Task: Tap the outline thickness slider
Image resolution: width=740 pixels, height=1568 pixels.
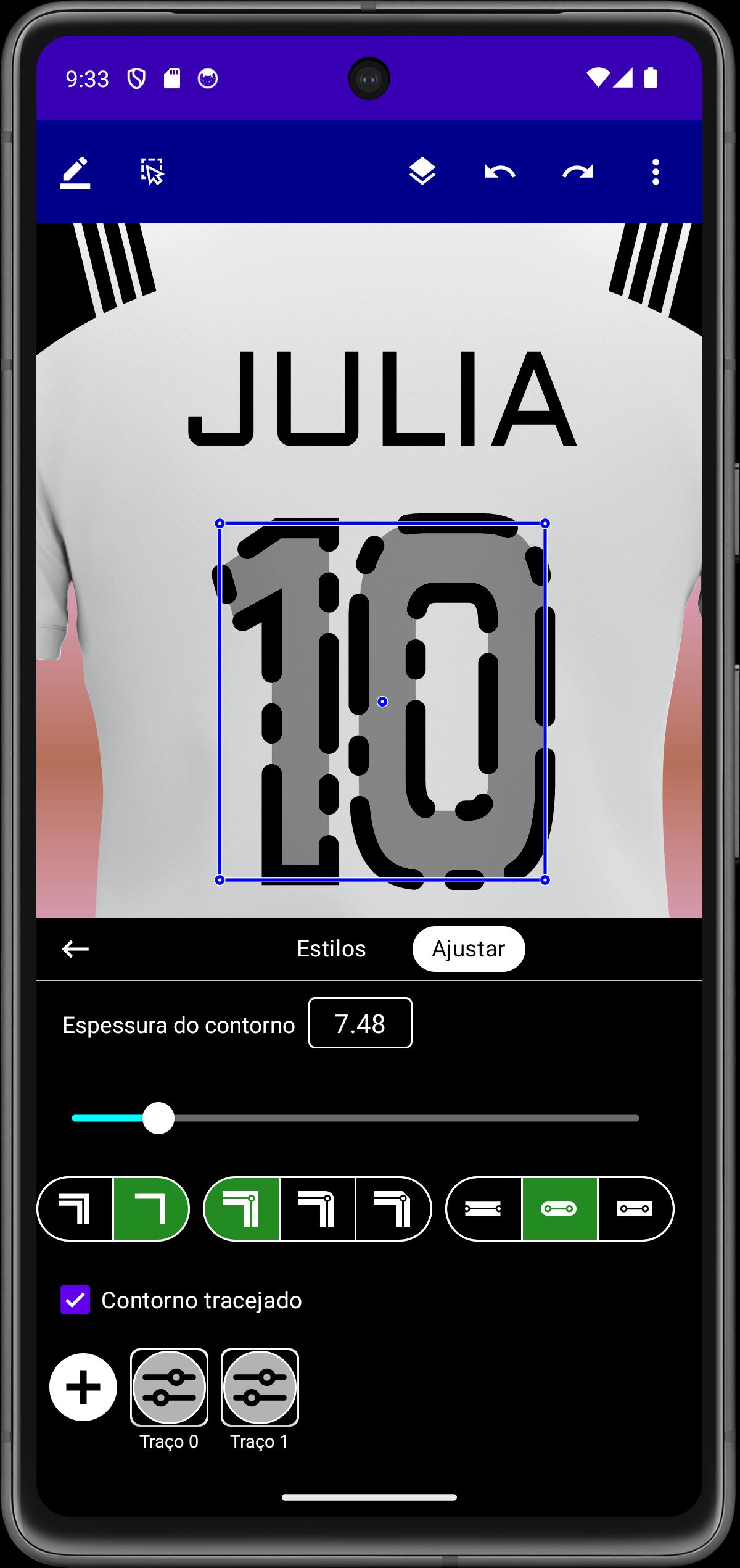Action: point(355,1118)
